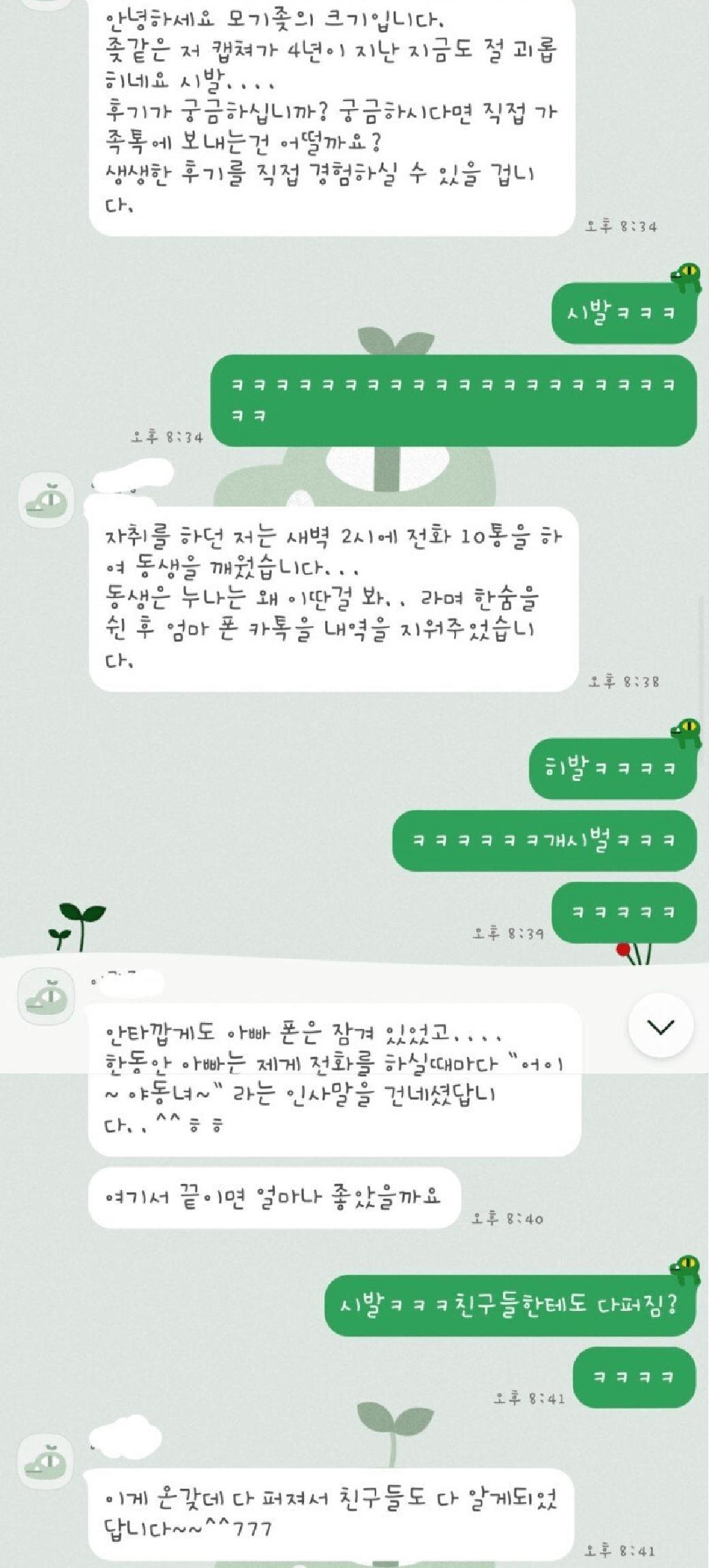Jump to latest messages with down-arrow button

[x=660, y=1026]
